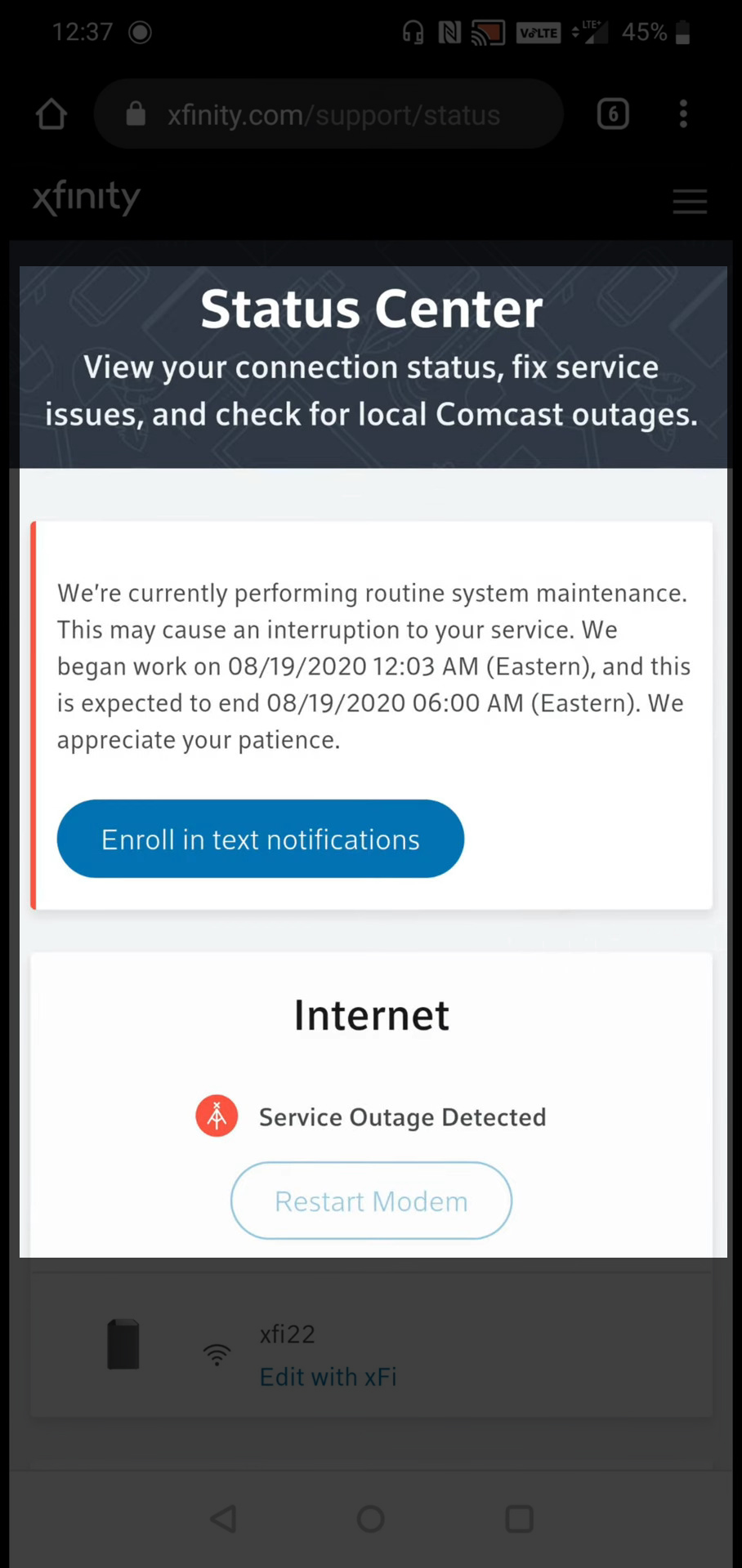Screen dimensions: 742x1568
Task: Tap the Android recents square button
Action: (519, 1518)
